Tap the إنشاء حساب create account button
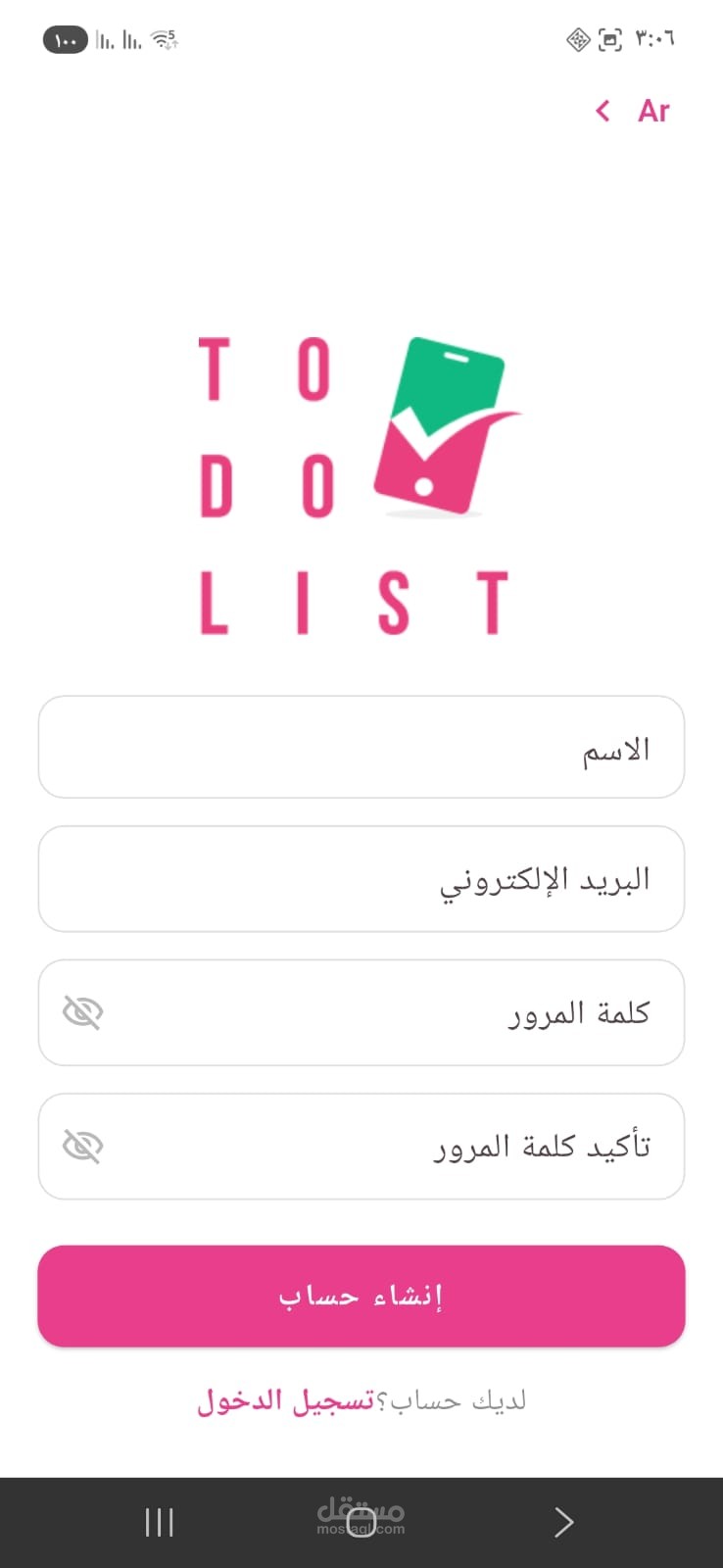Viewport: 723px width, 1568px height. click(x=361, y=1296)
